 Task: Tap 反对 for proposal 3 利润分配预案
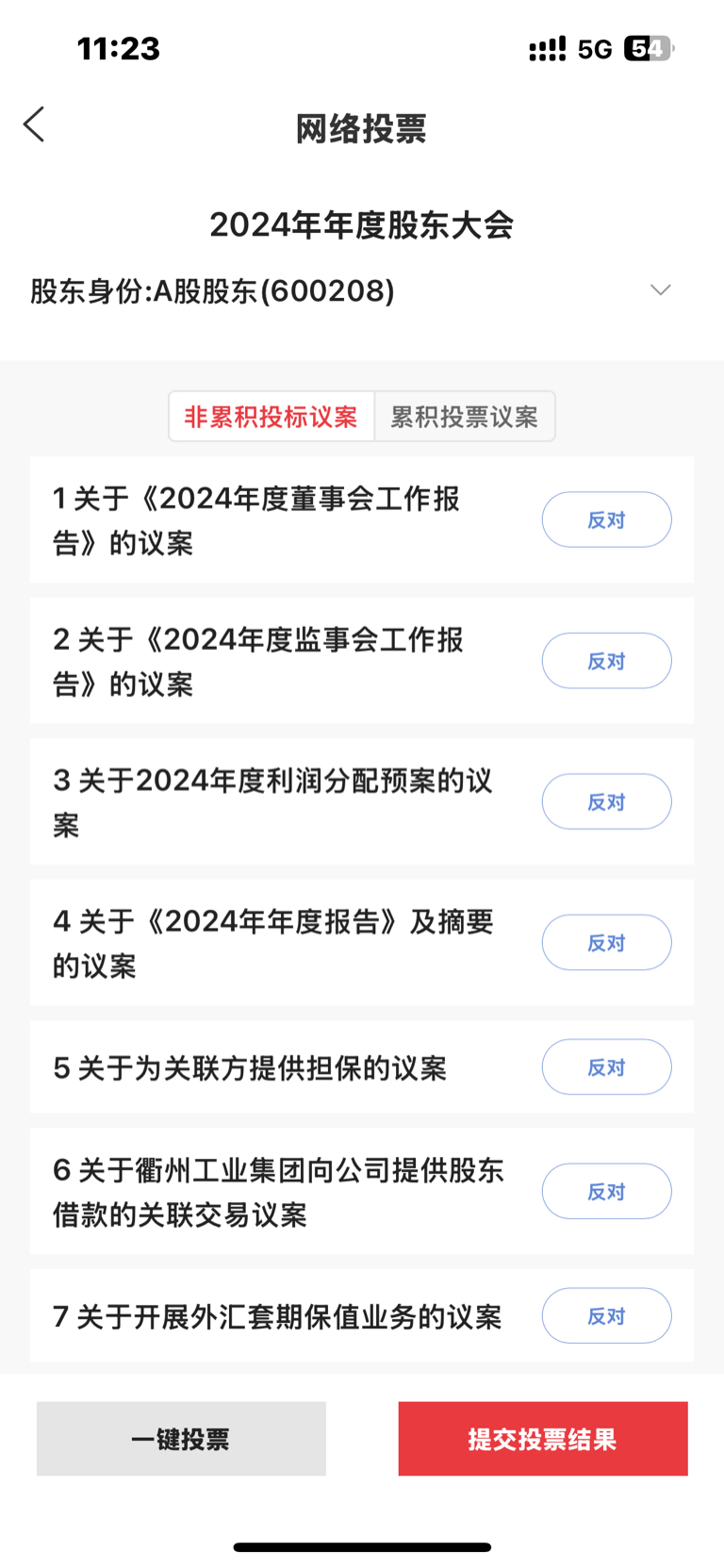pyautogui.click(x=606, y=801)
